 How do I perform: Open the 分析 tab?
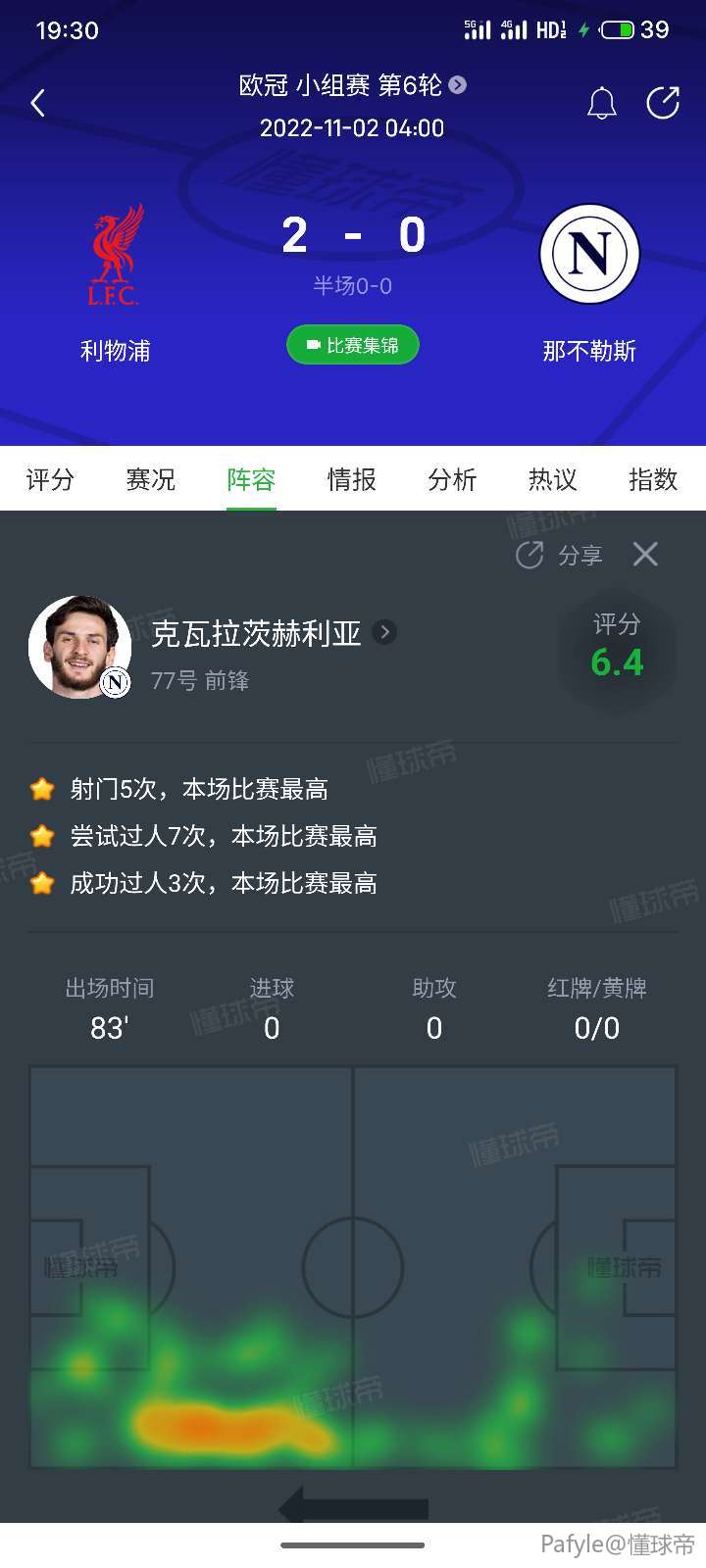point(452,479)
